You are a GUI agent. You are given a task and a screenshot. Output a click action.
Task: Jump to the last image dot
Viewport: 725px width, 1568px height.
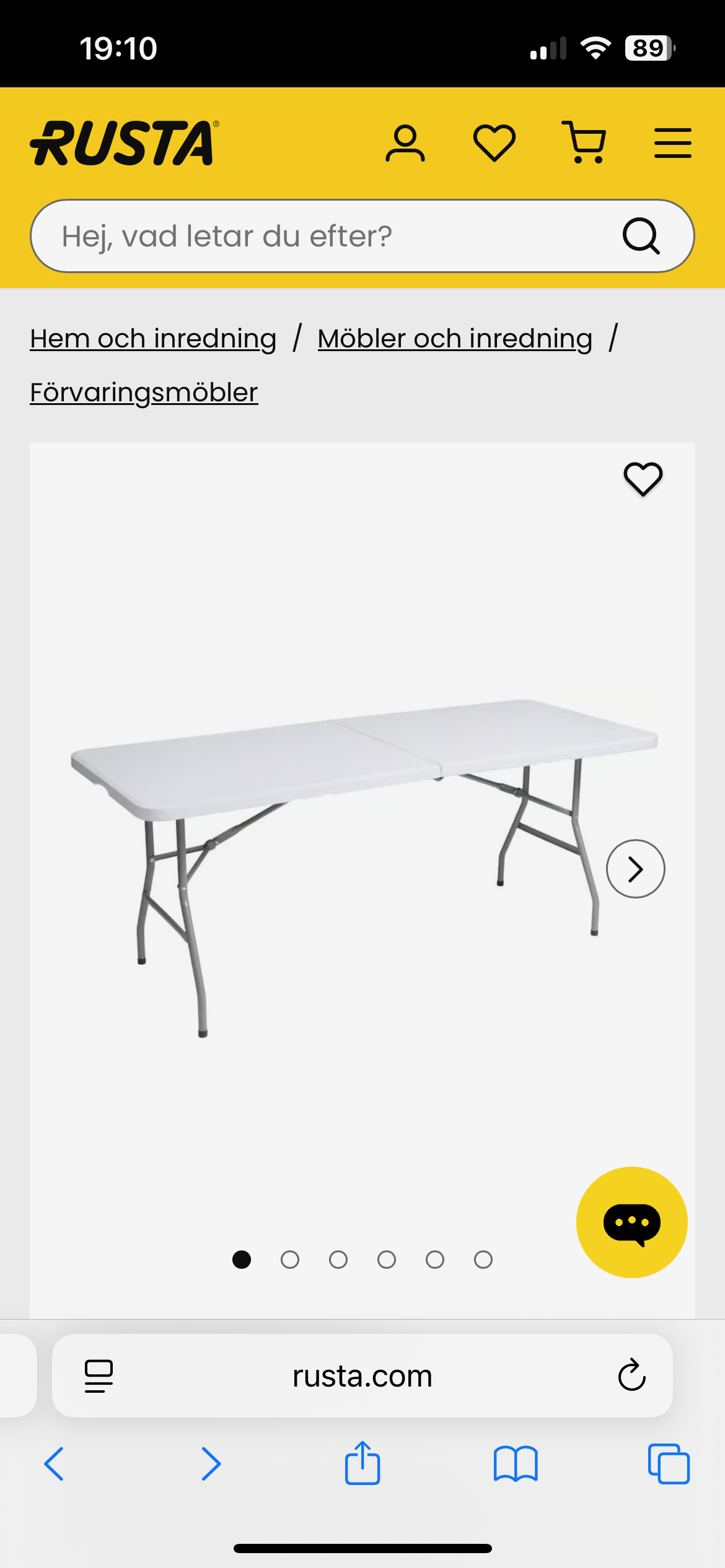[x=483, y=1260]
